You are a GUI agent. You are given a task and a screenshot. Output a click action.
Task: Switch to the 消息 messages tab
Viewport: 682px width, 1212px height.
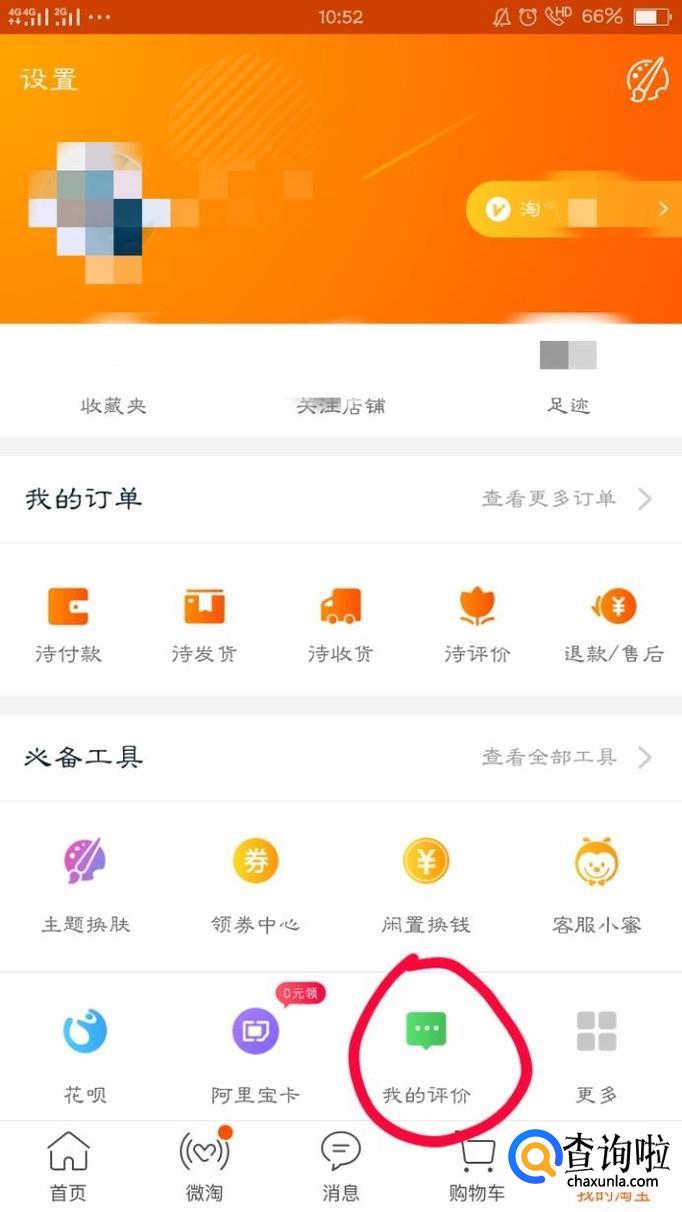(x=340, y=1166)
